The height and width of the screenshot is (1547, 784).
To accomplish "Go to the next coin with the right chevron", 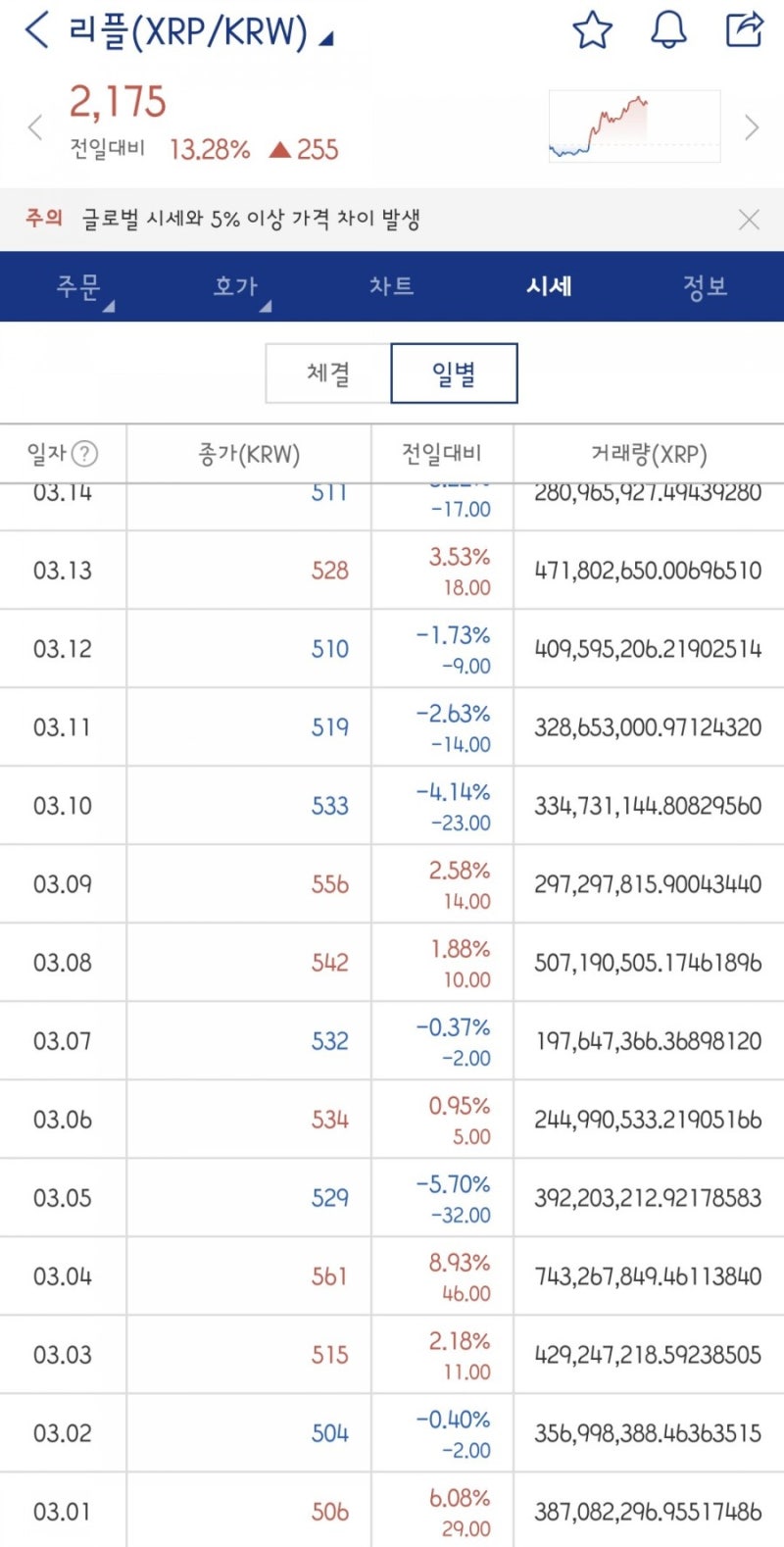I will (752, 127).
